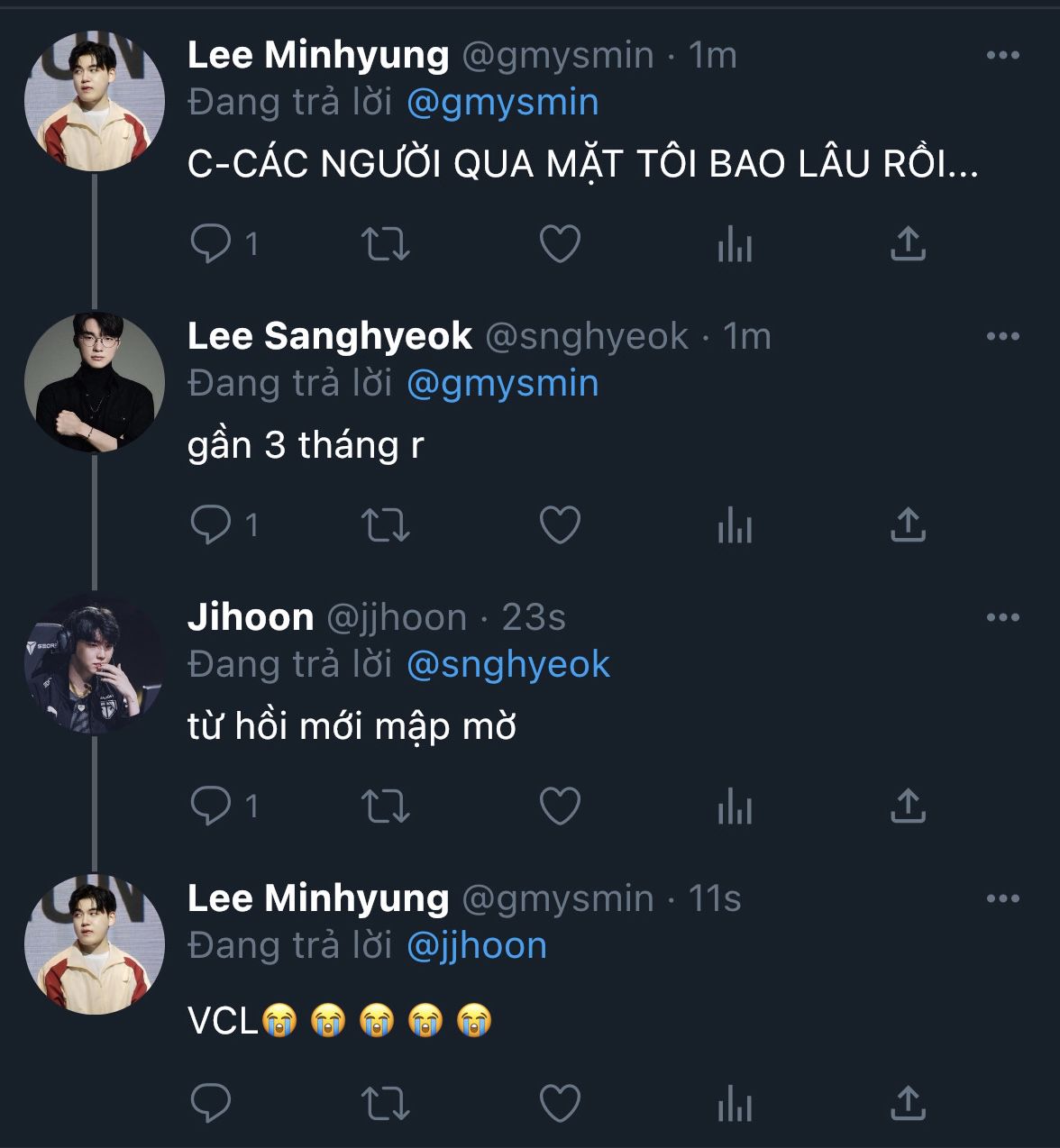Reply to the VCL crying emoji tweet
This screenshot has height=1148, width=1060.
211,1102
